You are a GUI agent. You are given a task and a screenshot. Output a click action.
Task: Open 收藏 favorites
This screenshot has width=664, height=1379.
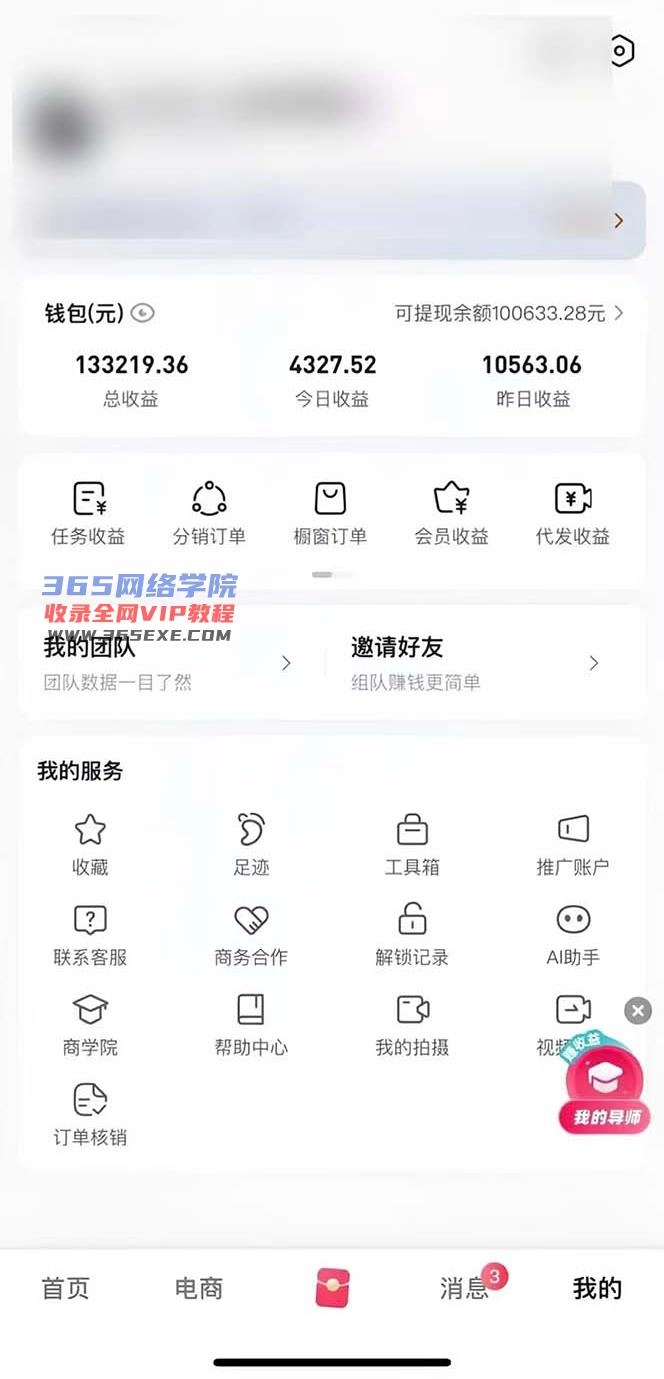tap(90, 844)
